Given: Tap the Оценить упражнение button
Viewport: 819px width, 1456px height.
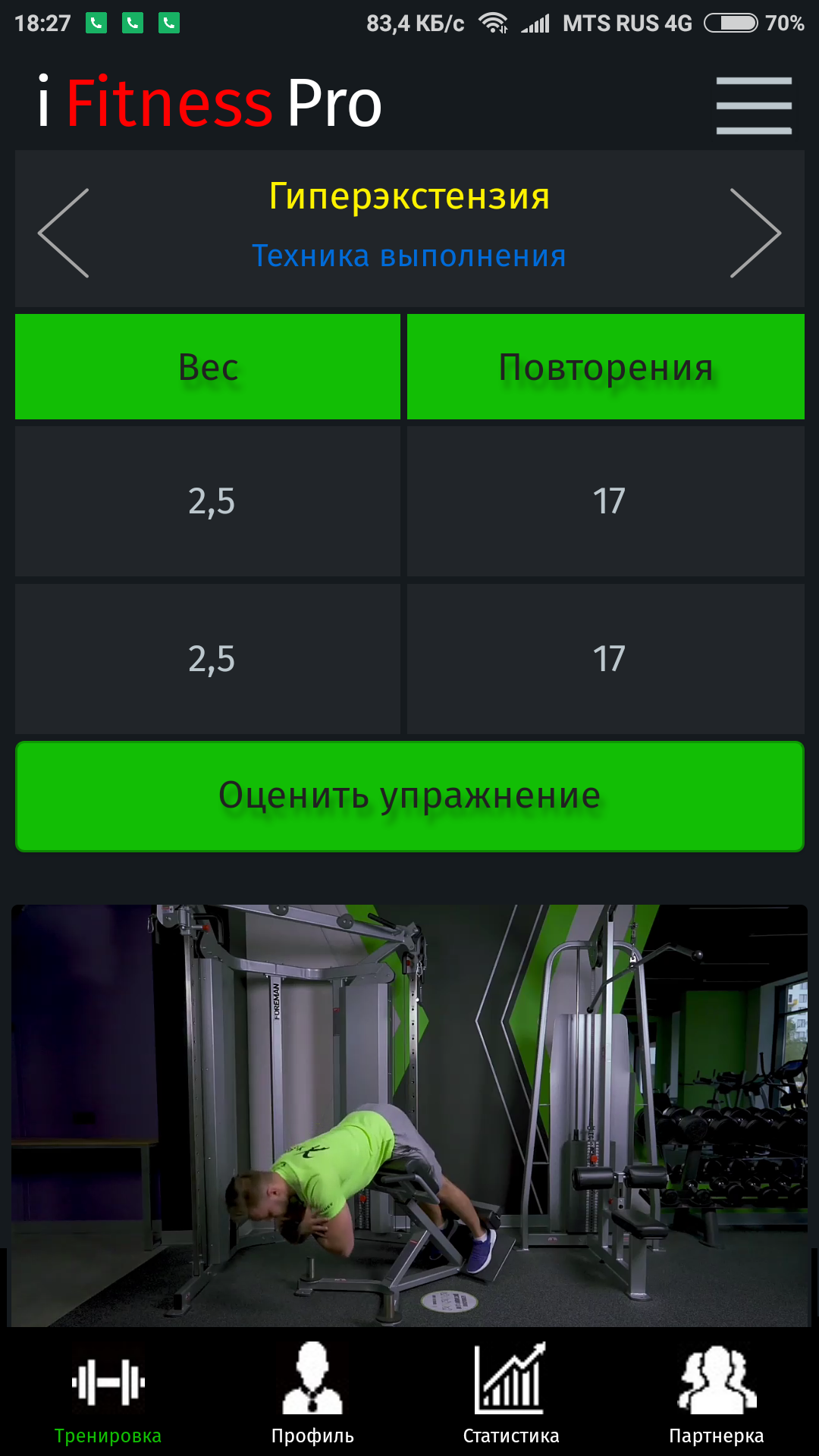Looking at the screenshot, I should point(409,796).
